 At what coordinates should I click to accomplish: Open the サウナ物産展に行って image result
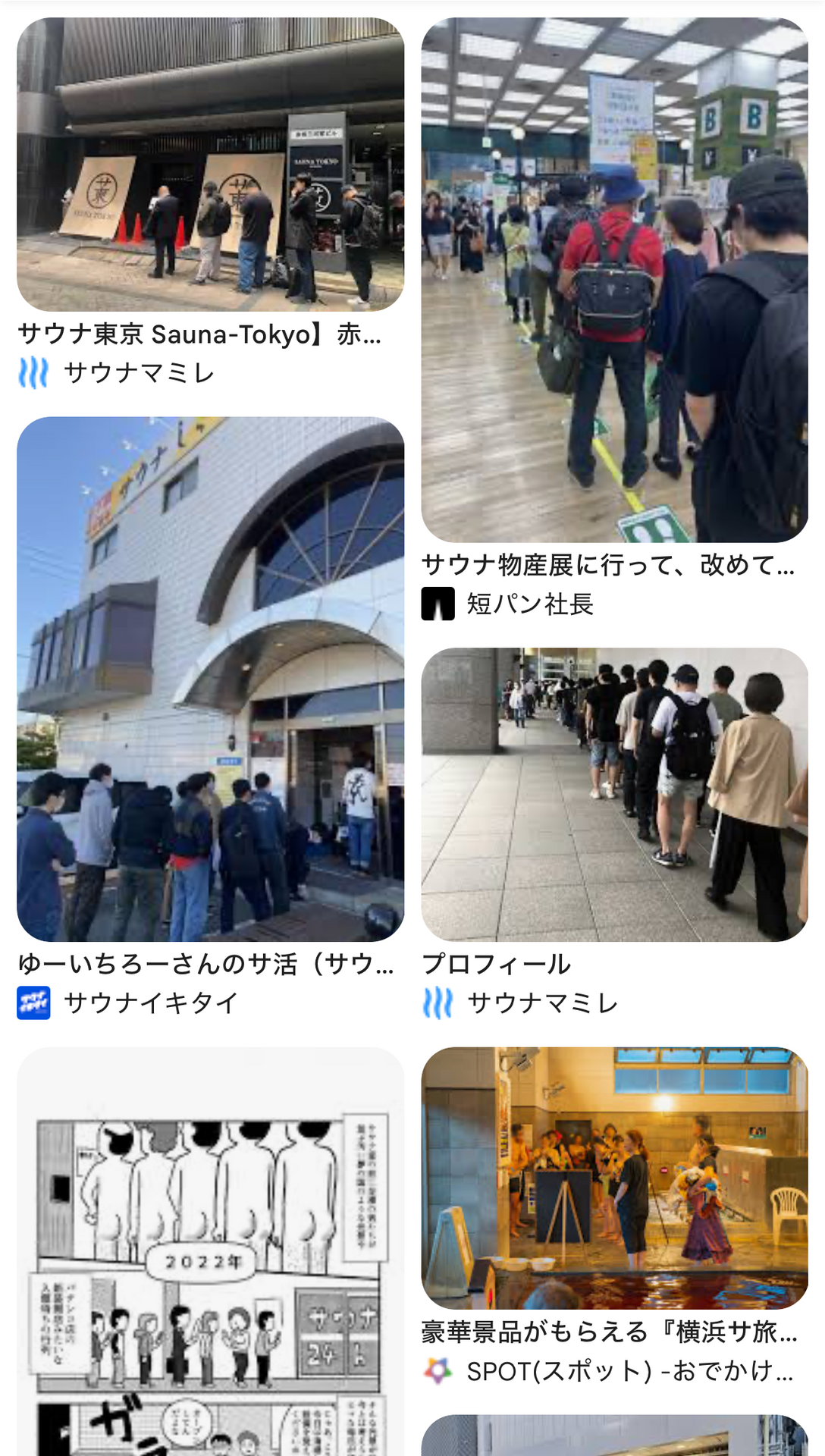coord(614,280)
